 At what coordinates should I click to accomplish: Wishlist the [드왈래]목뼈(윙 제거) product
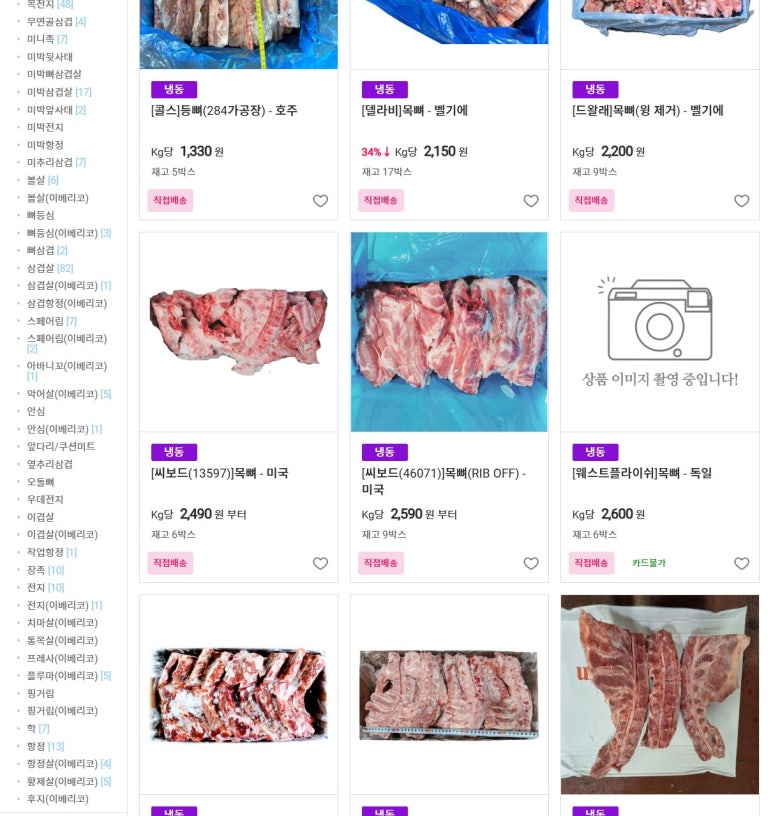tap(741, 201)
